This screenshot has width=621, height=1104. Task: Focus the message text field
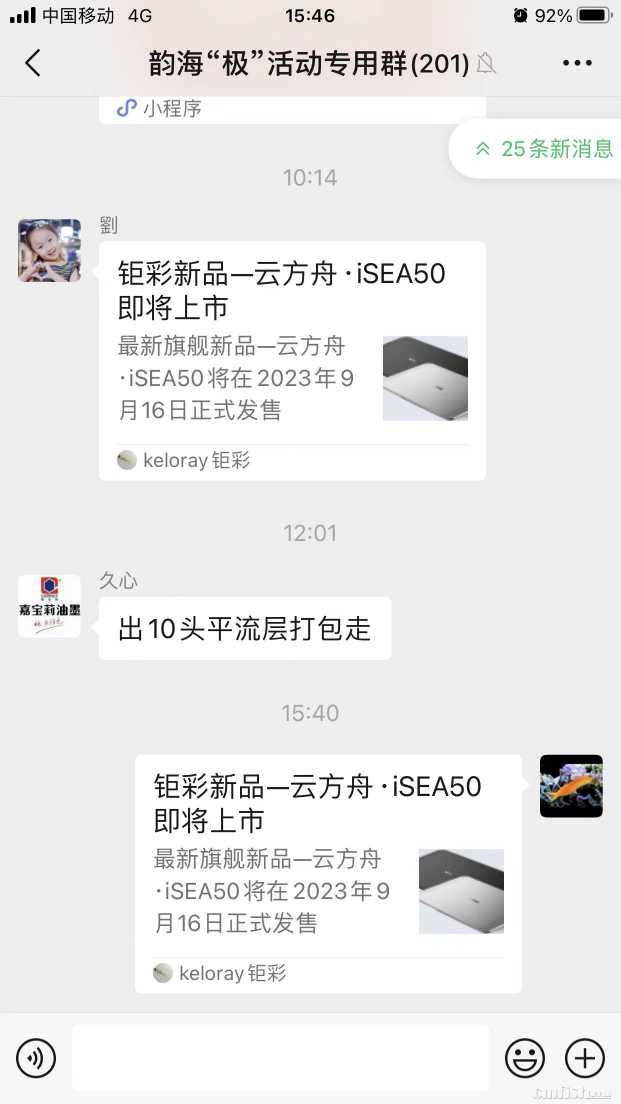(280, 1057)
